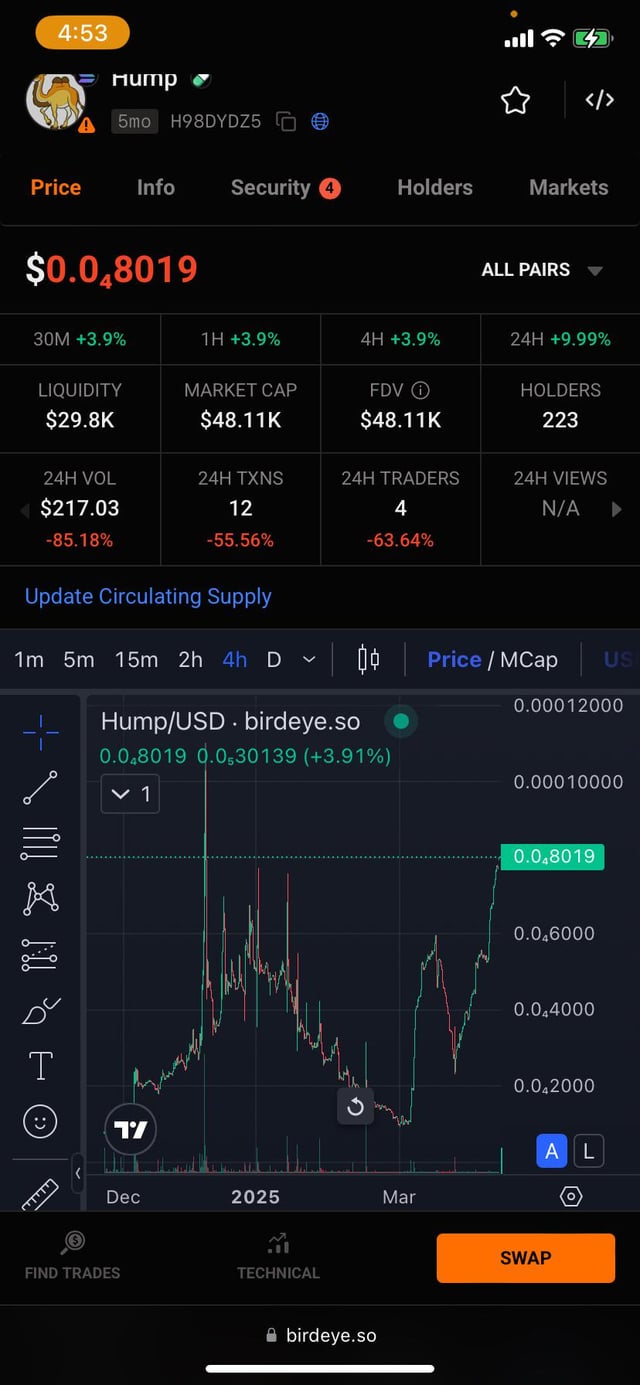View the Holders tab
The image size is (640, 1385).
click(x=434, y=187)
